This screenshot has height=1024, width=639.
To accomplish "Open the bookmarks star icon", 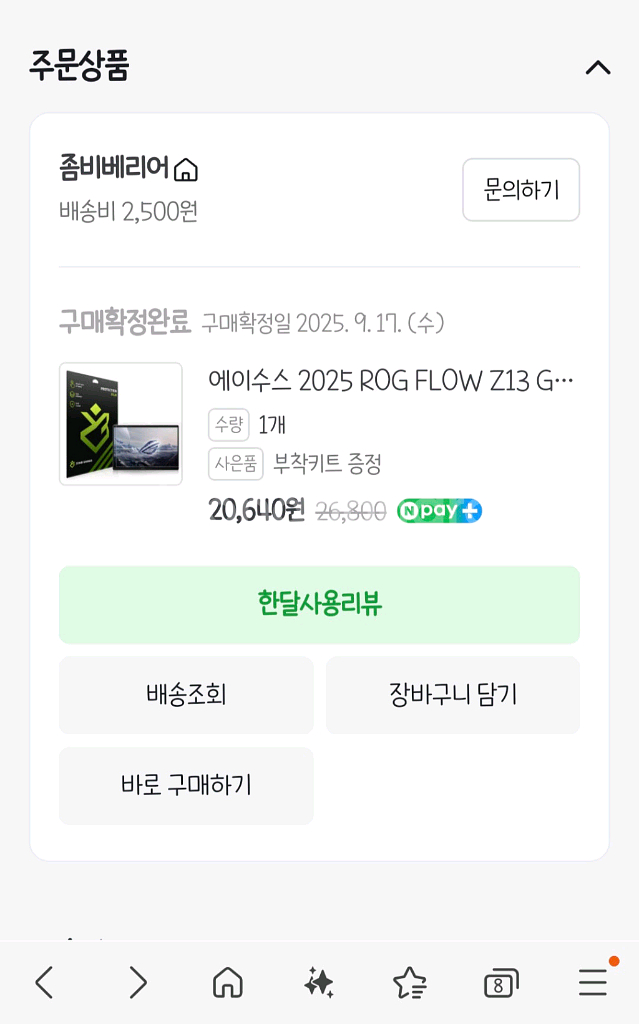I will coord(410,983).
